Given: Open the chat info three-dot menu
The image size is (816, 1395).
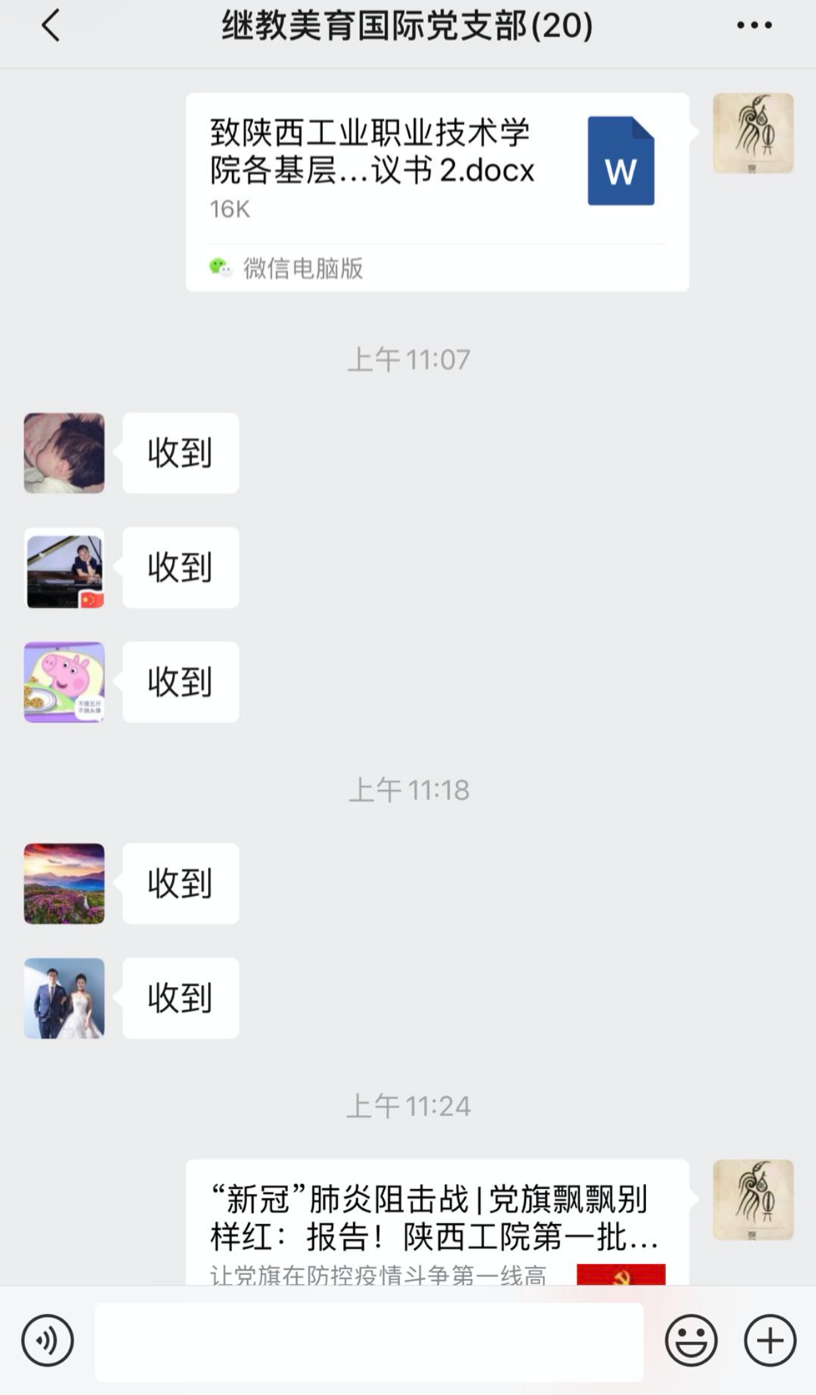Looking at the screenshot, I should tap(754, 27).
